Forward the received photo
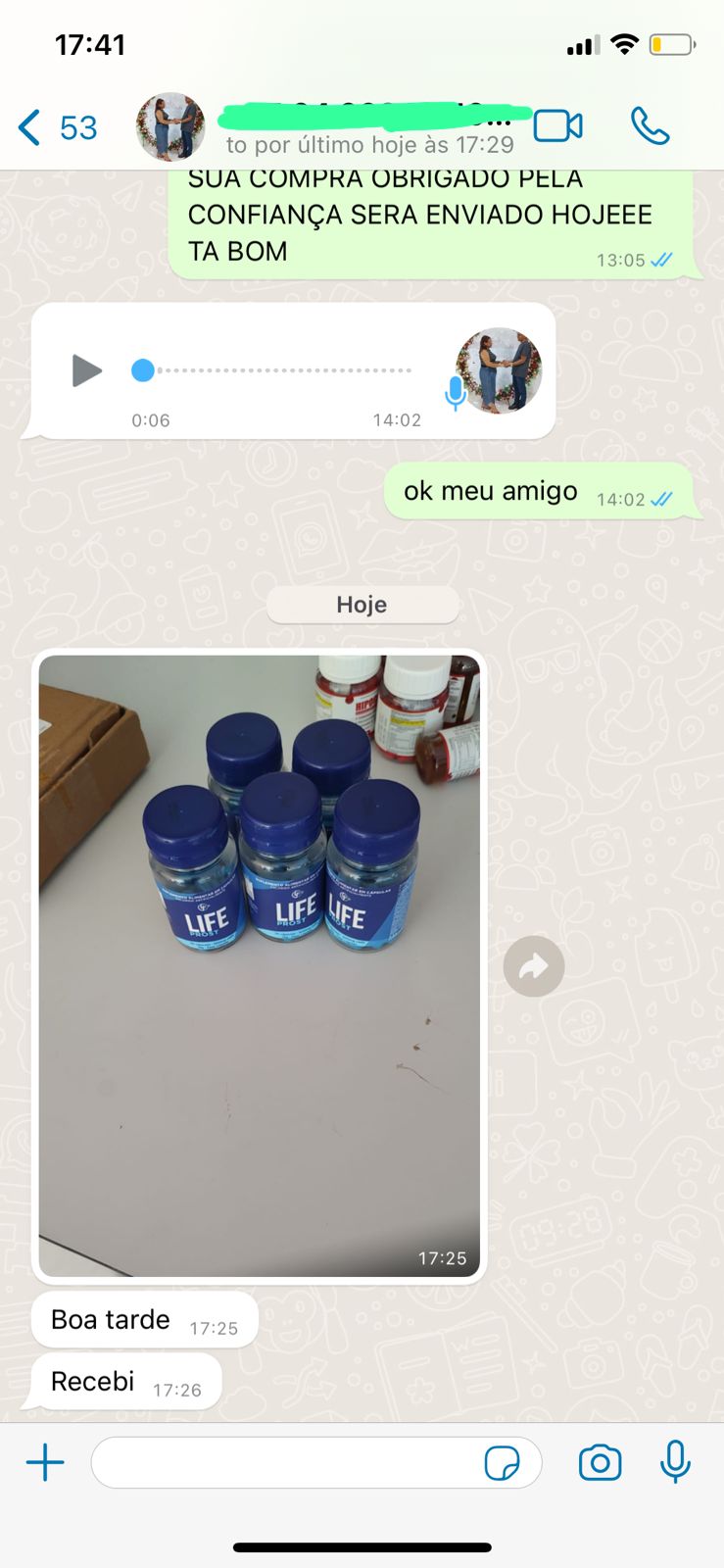724x1568 pixels. [x=533, y=967]
